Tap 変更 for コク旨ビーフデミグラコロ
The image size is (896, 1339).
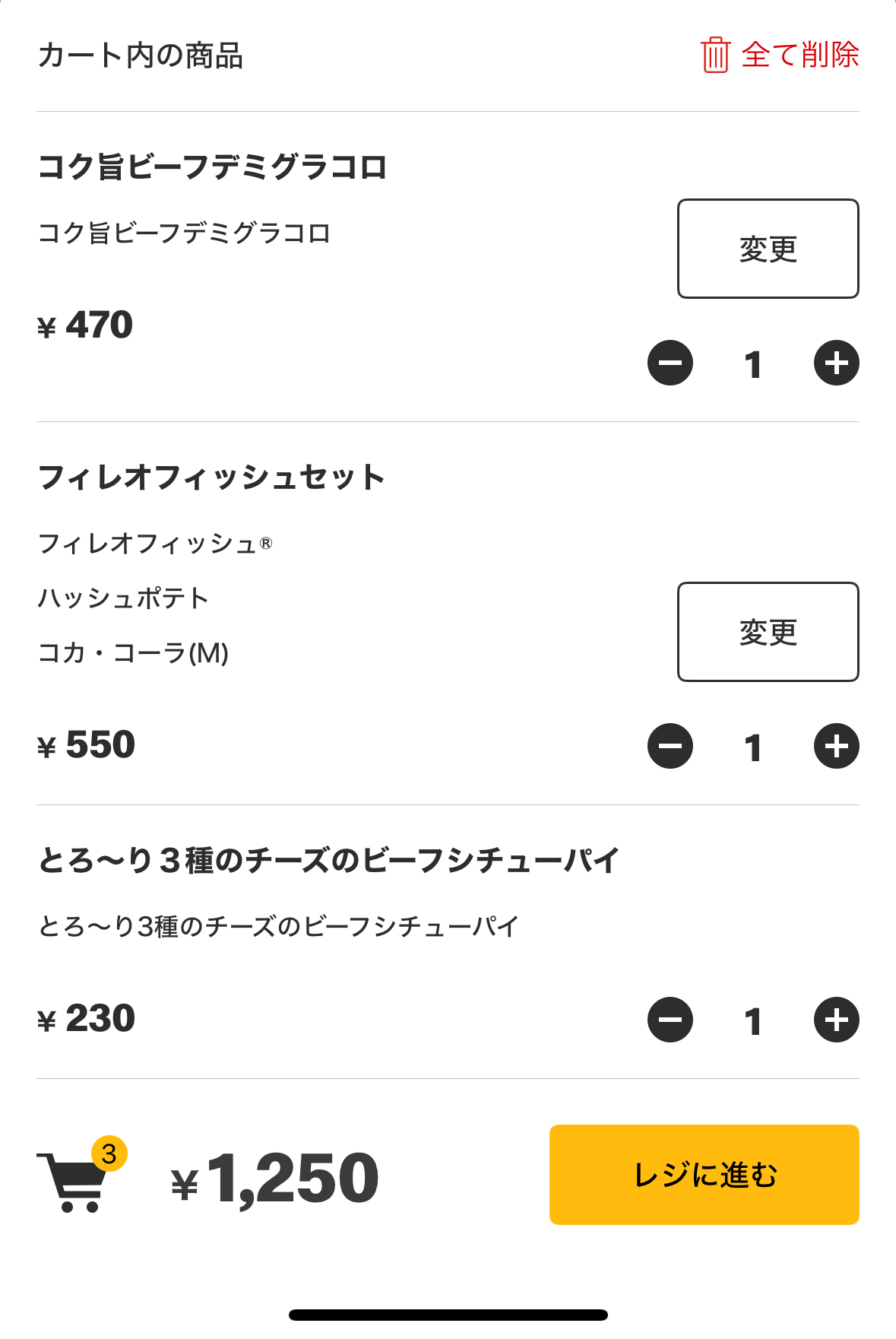(x=768, y=249)
